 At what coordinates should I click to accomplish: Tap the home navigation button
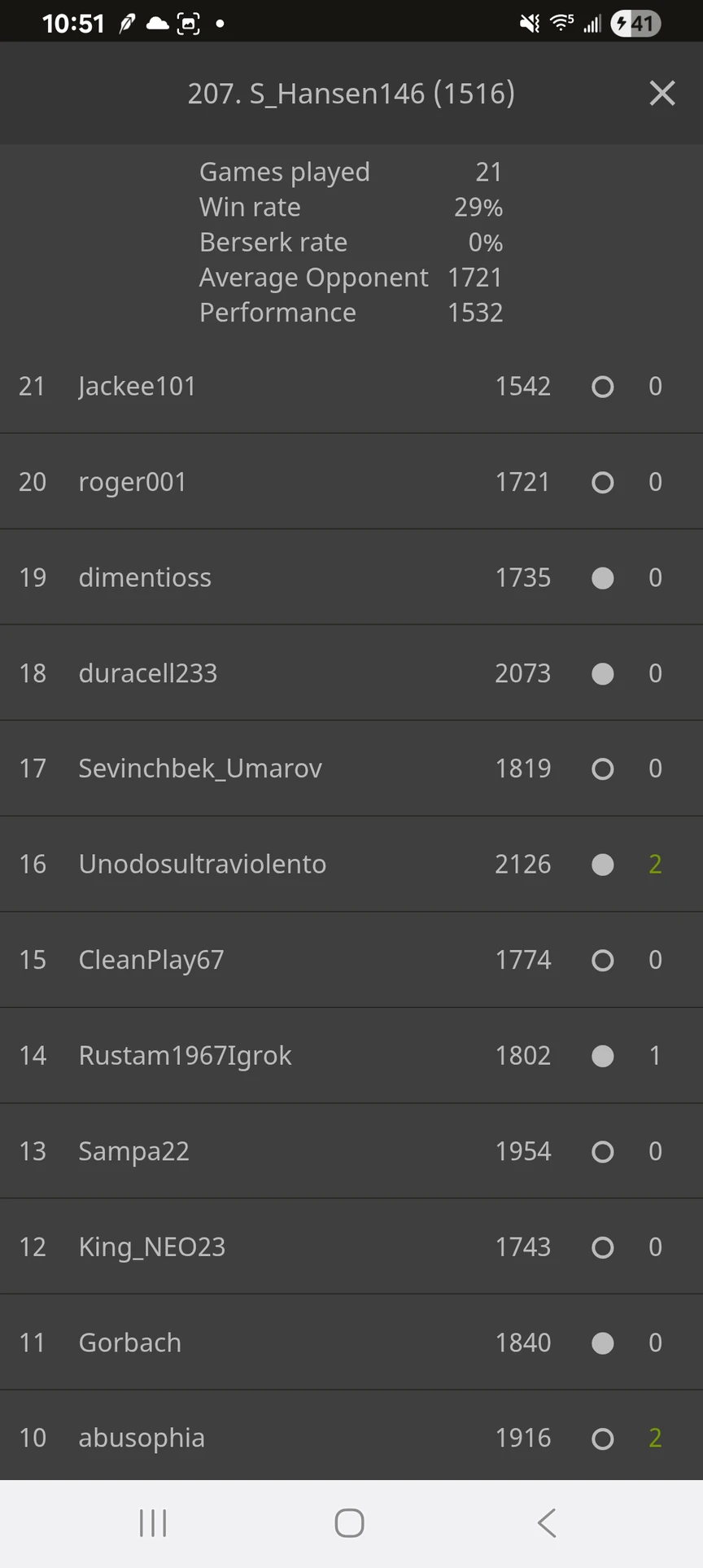[x=349, y=1522]
